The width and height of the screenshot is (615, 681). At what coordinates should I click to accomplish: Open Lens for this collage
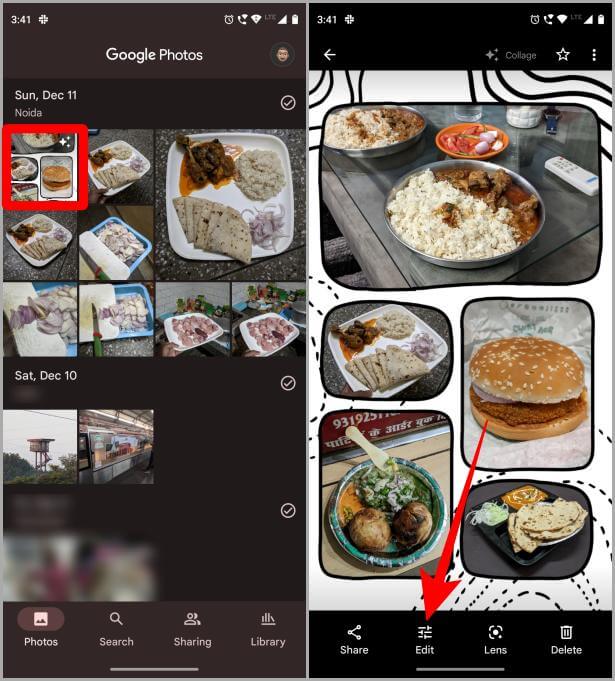coord(495,639)
